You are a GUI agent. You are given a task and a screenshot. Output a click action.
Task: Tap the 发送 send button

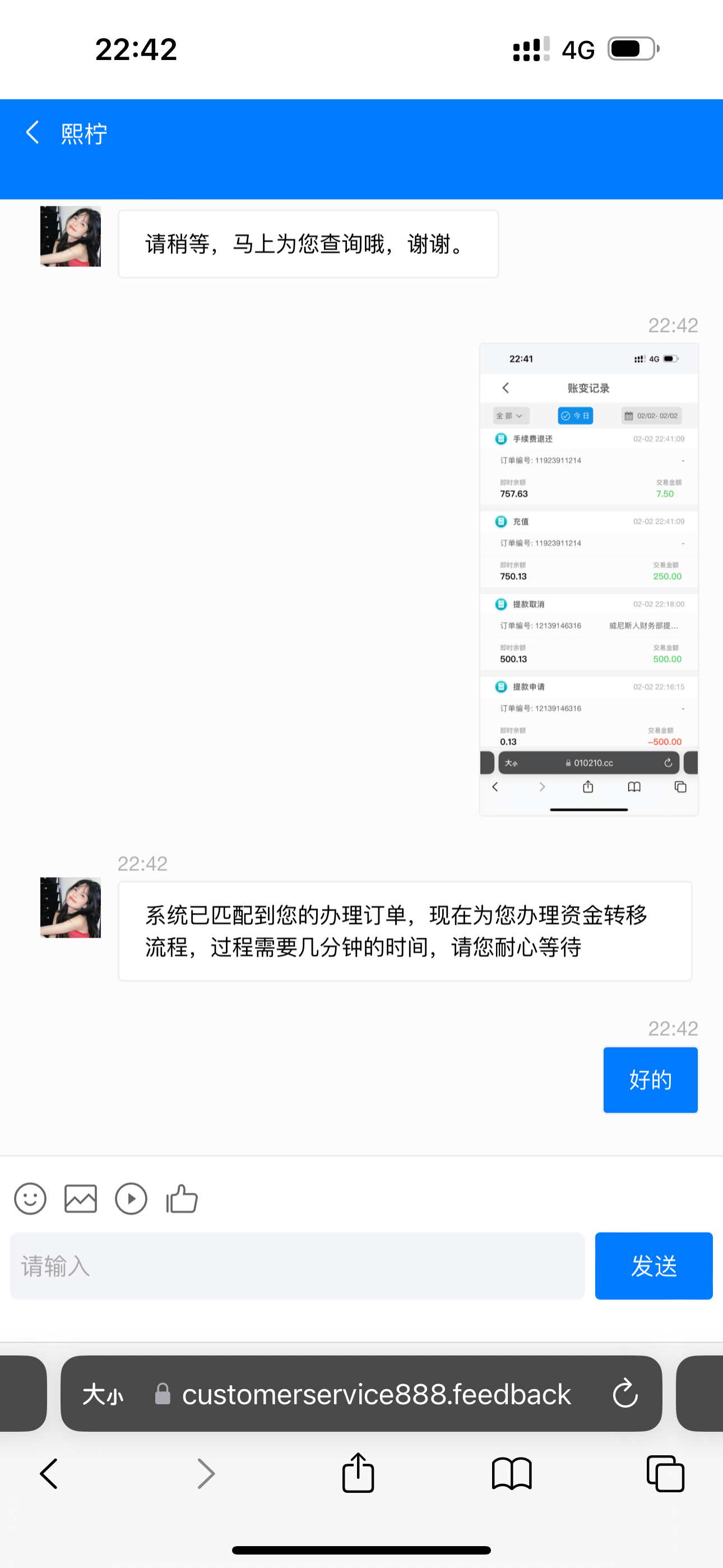click(653, 1266)
